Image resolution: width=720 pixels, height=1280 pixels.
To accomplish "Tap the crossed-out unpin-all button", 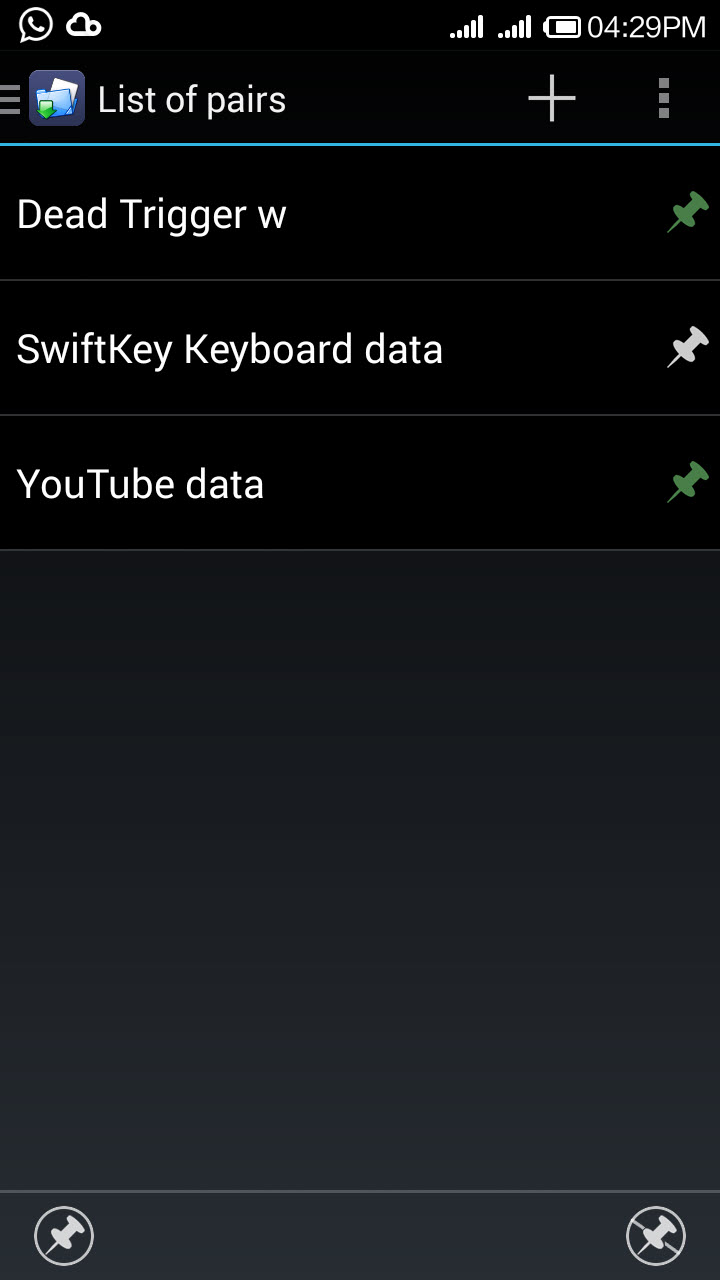I will pos(656,1236).
